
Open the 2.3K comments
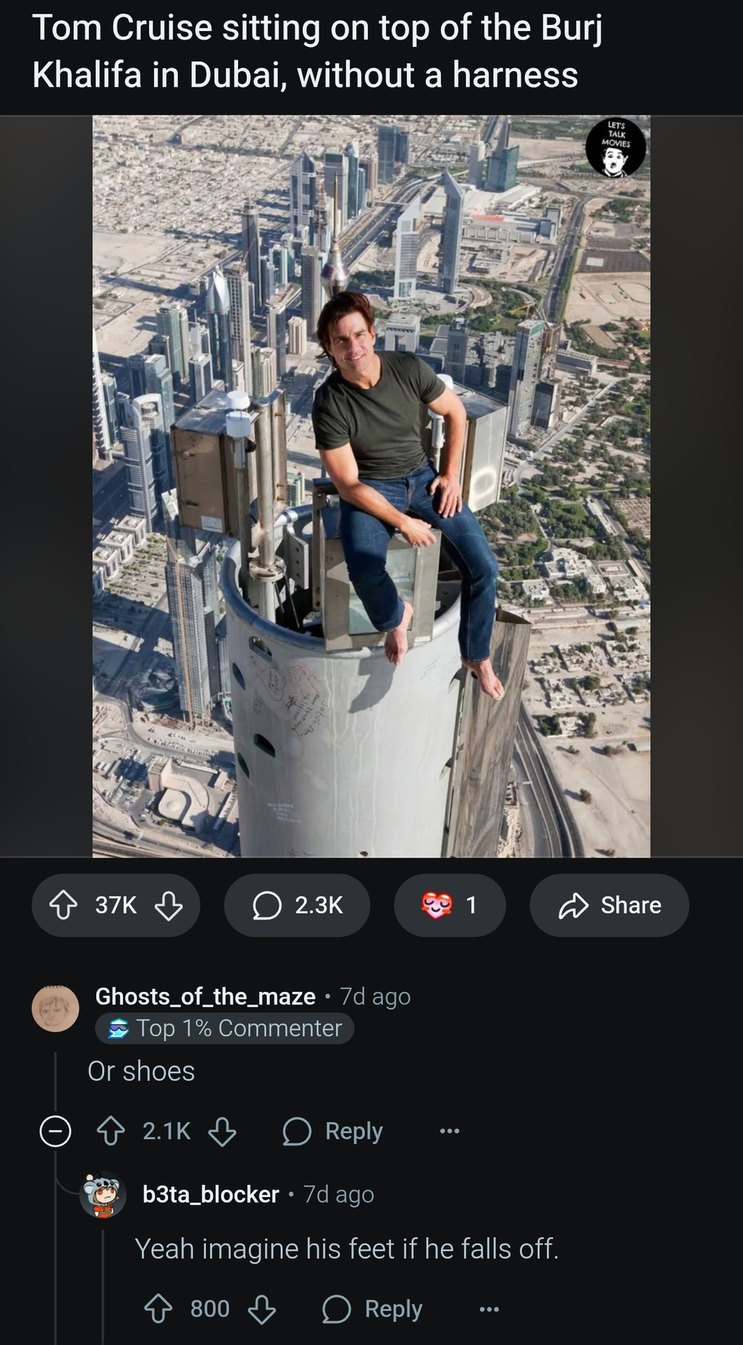coord(297,905)
